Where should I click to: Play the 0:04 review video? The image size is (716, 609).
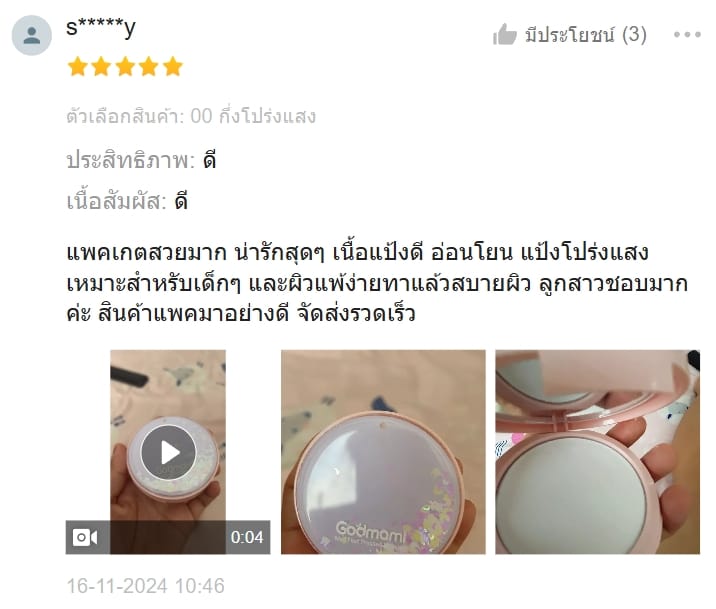click(x=168, y=451)
